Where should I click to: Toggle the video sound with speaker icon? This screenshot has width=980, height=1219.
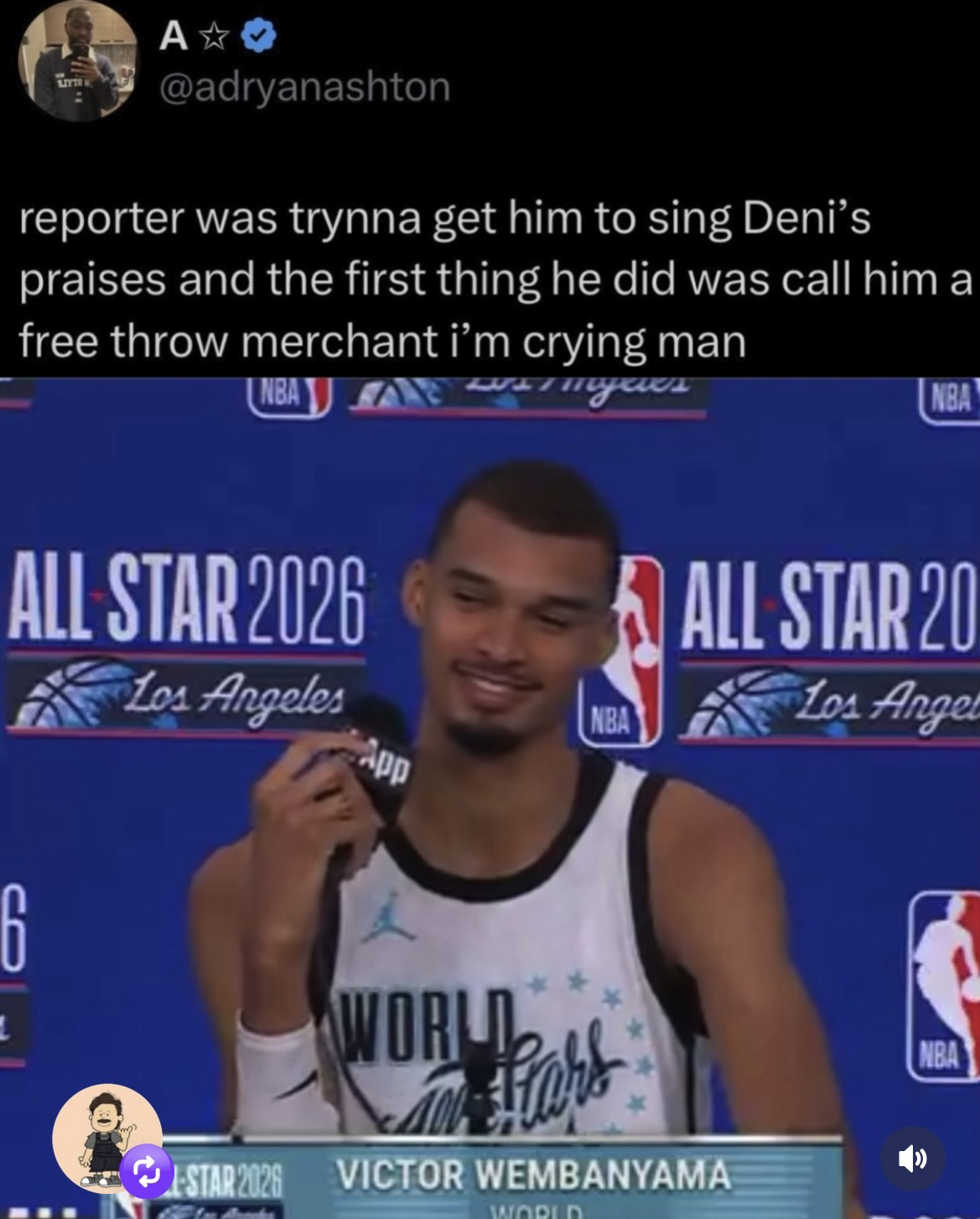pos(913,1159)
